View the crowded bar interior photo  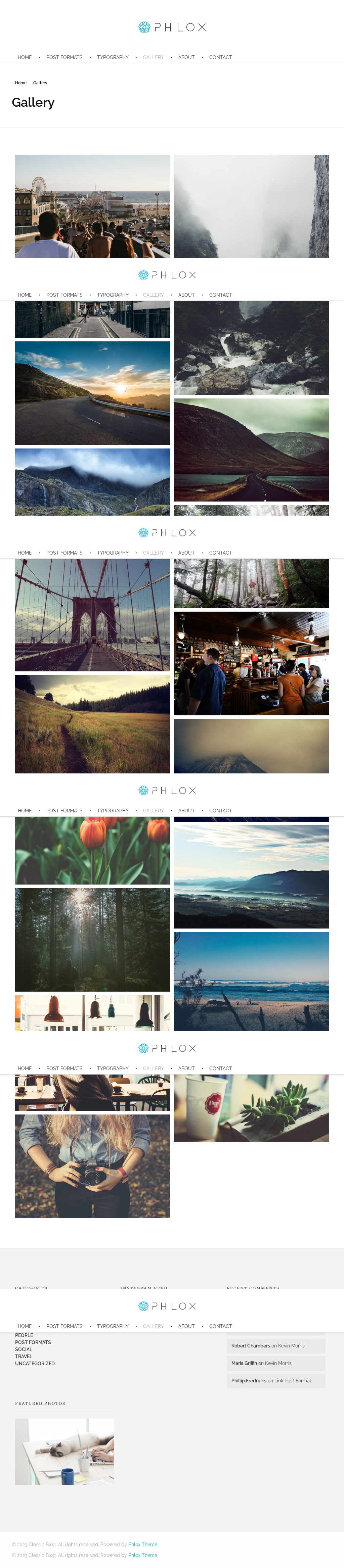pos(251,663)
